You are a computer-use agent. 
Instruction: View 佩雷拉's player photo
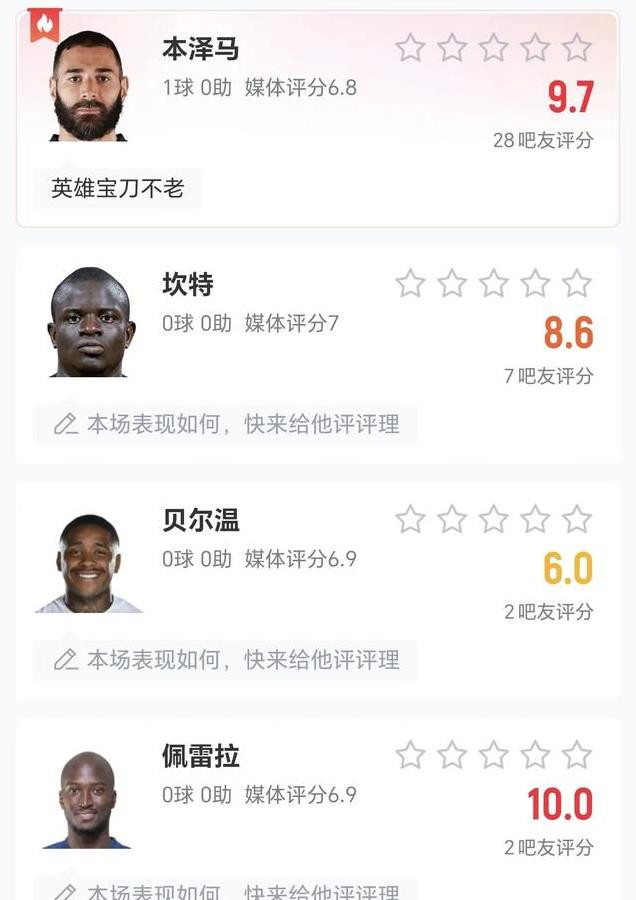click(x=87, y=800)
